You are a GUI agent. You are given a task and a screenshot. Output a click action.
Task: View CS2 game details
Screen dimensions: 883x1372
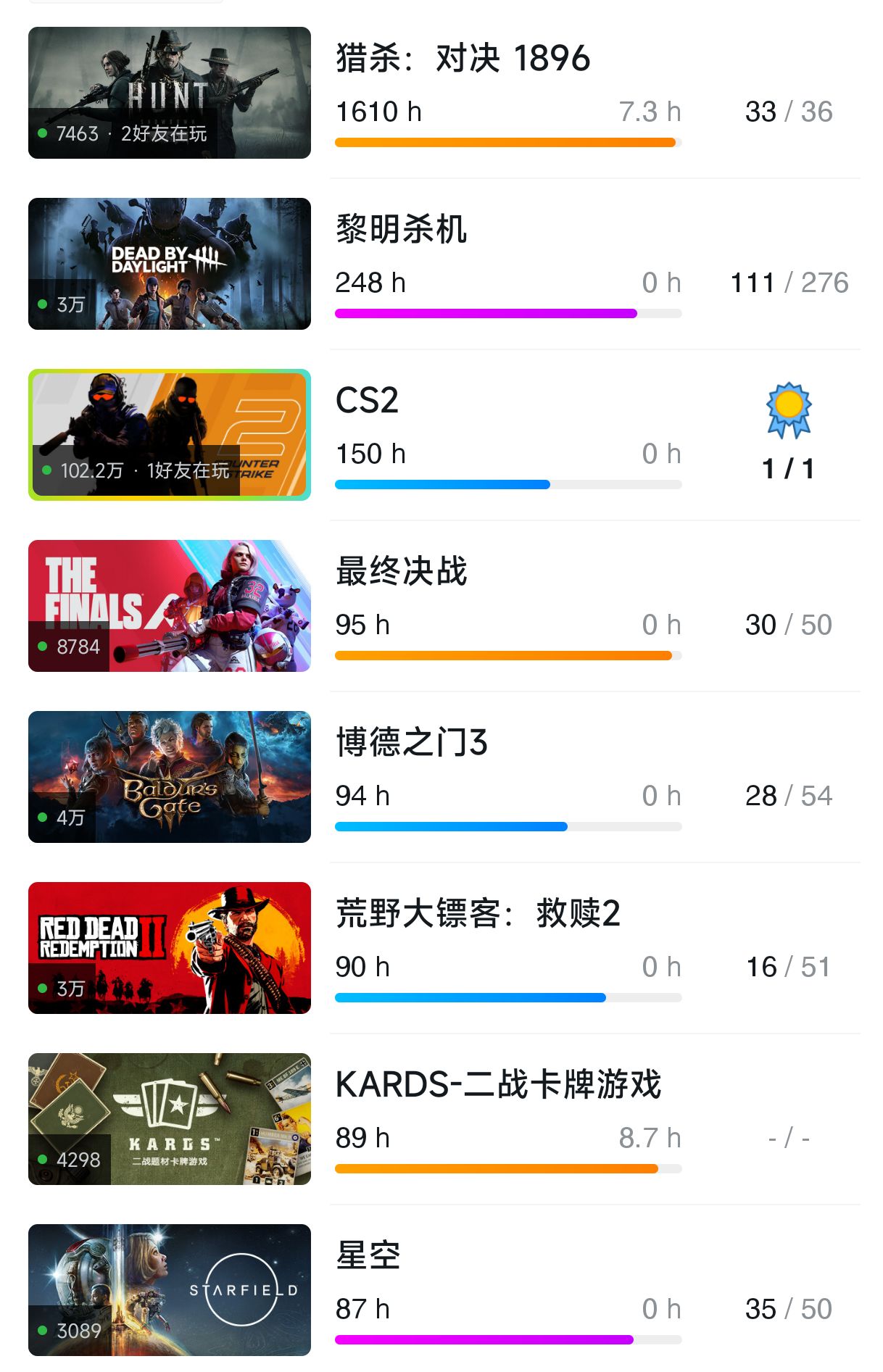pos(367,401)
